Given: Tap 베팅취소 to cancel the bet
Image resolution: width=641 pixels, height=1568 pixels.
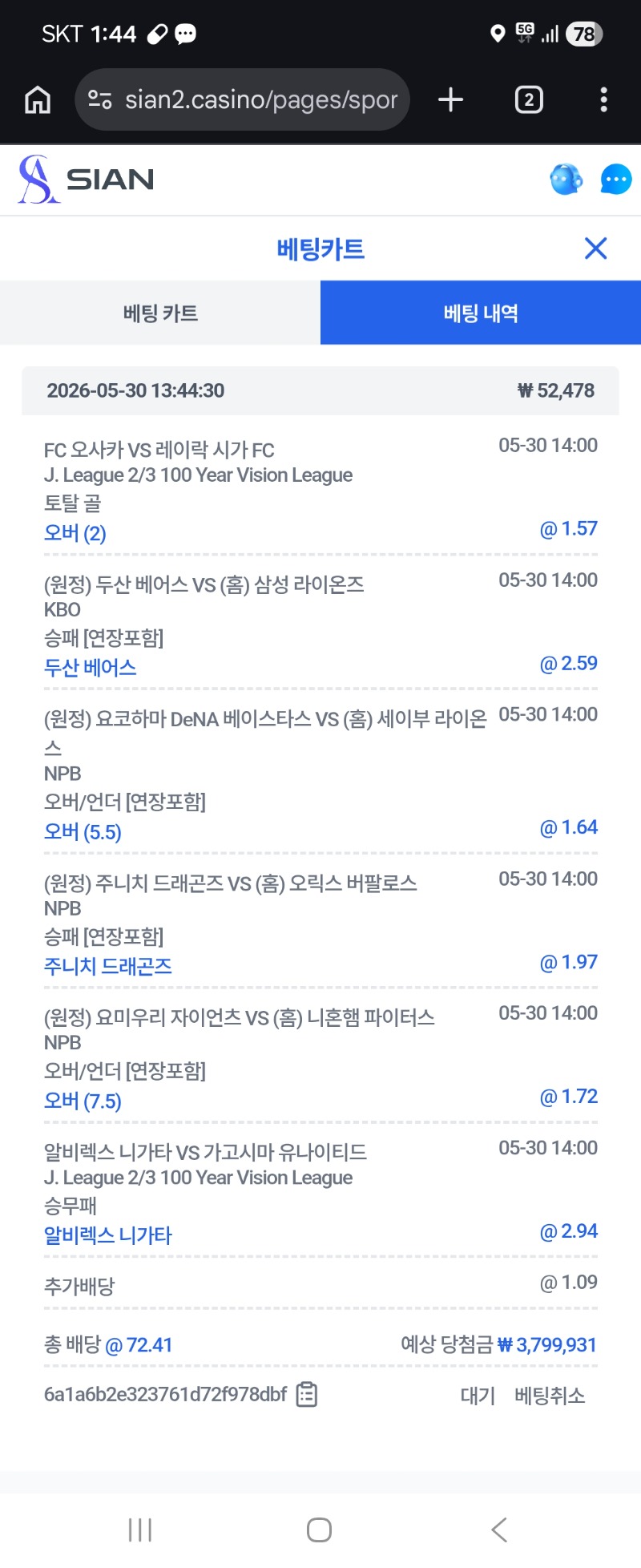Looking at the screenshot, I should (x=550, y=1396).
